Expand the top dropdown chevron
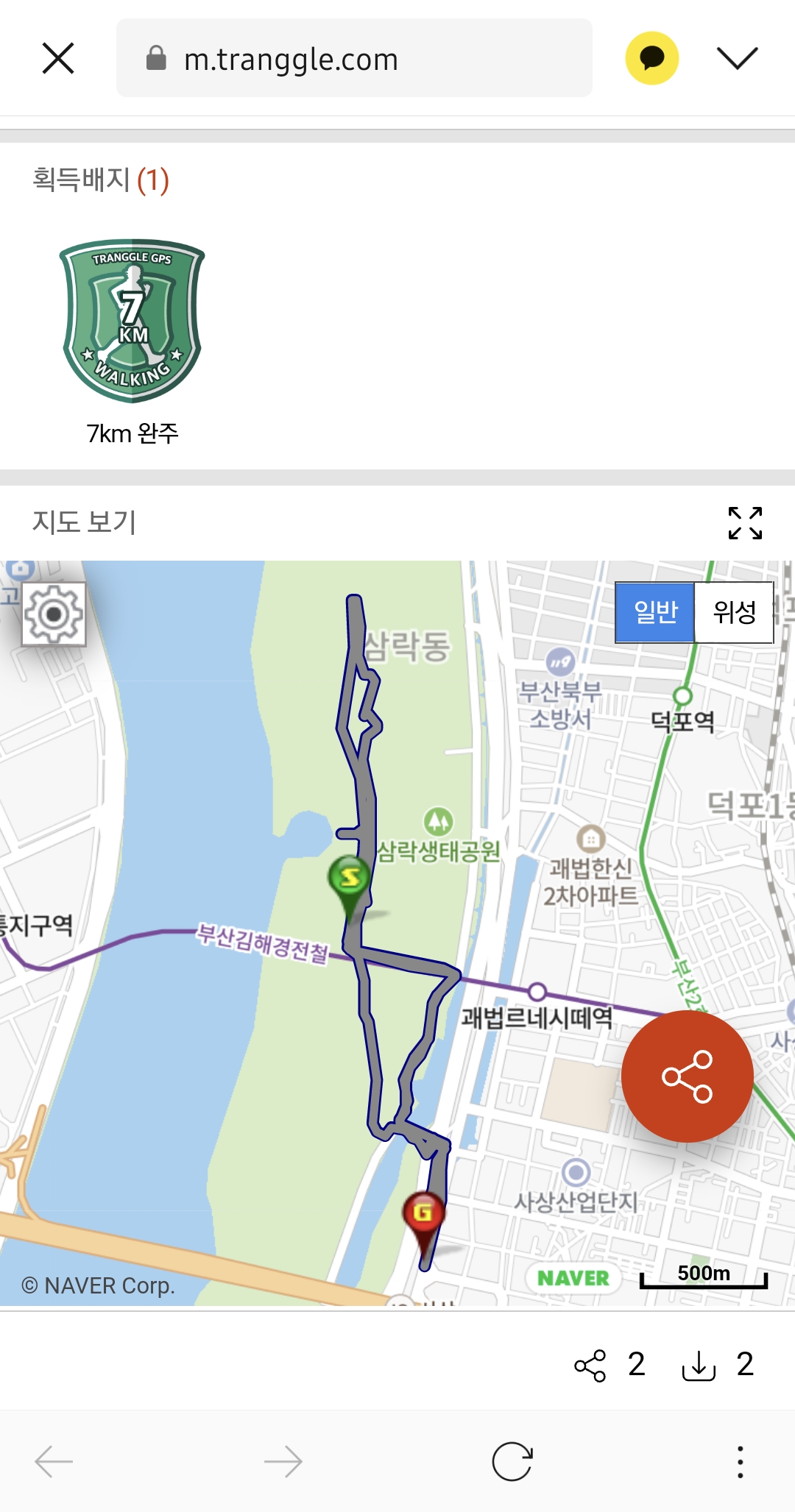 (737, 58)
